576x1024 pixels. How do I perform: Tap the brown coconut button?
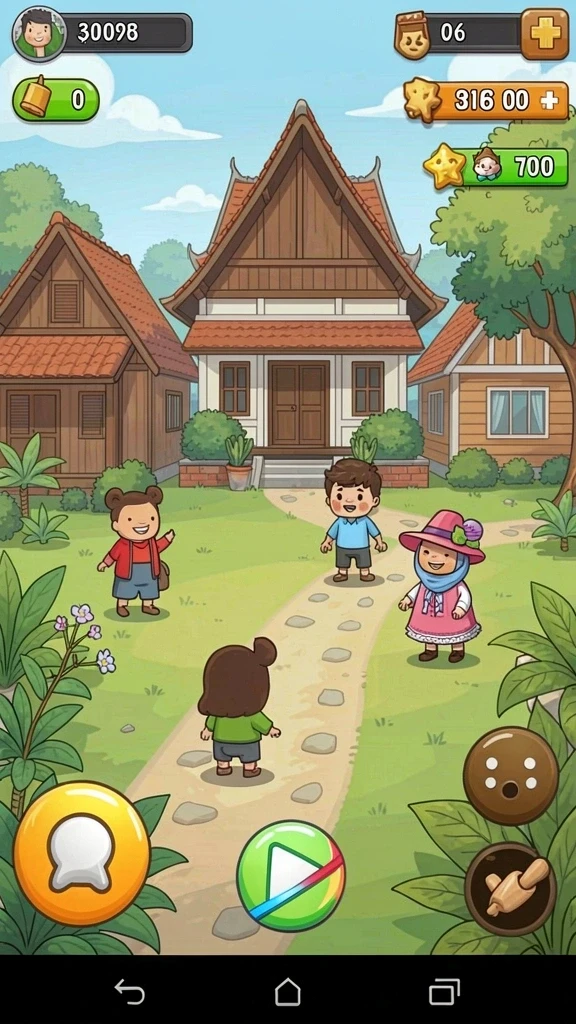[x=511, y=775]
